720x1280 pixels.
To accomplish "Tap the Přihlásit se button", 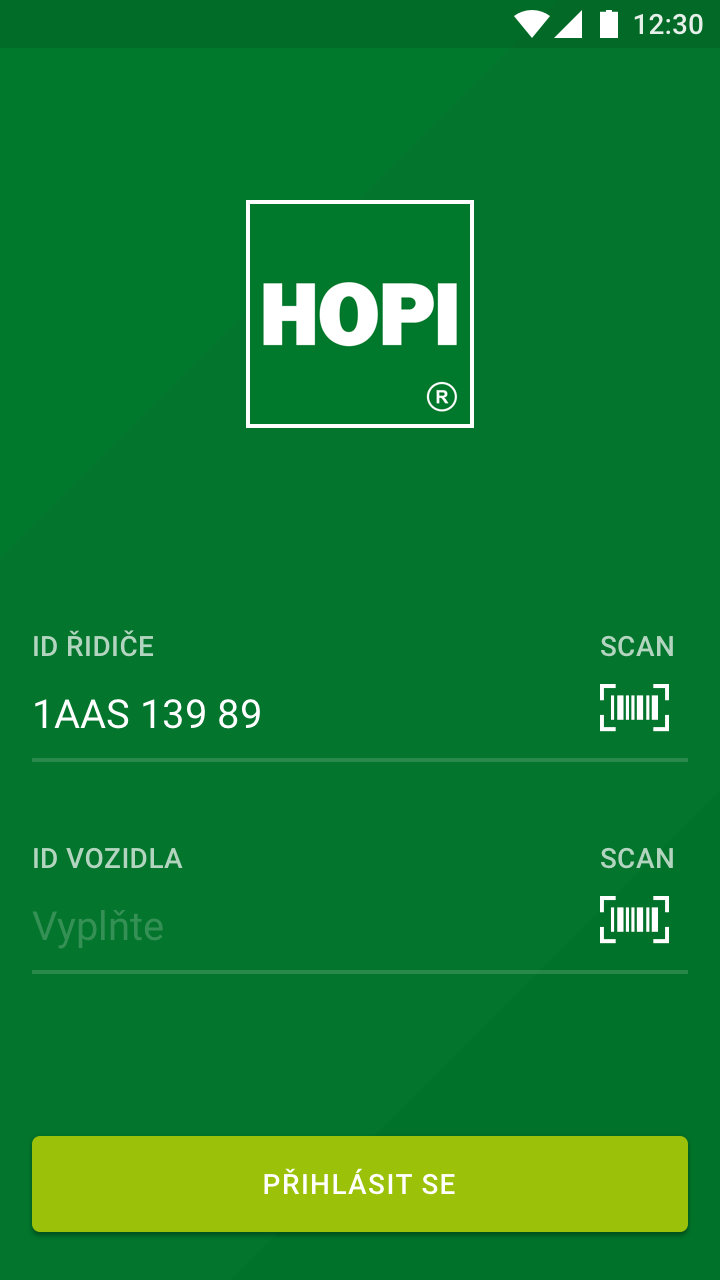I will [360, 1184].
